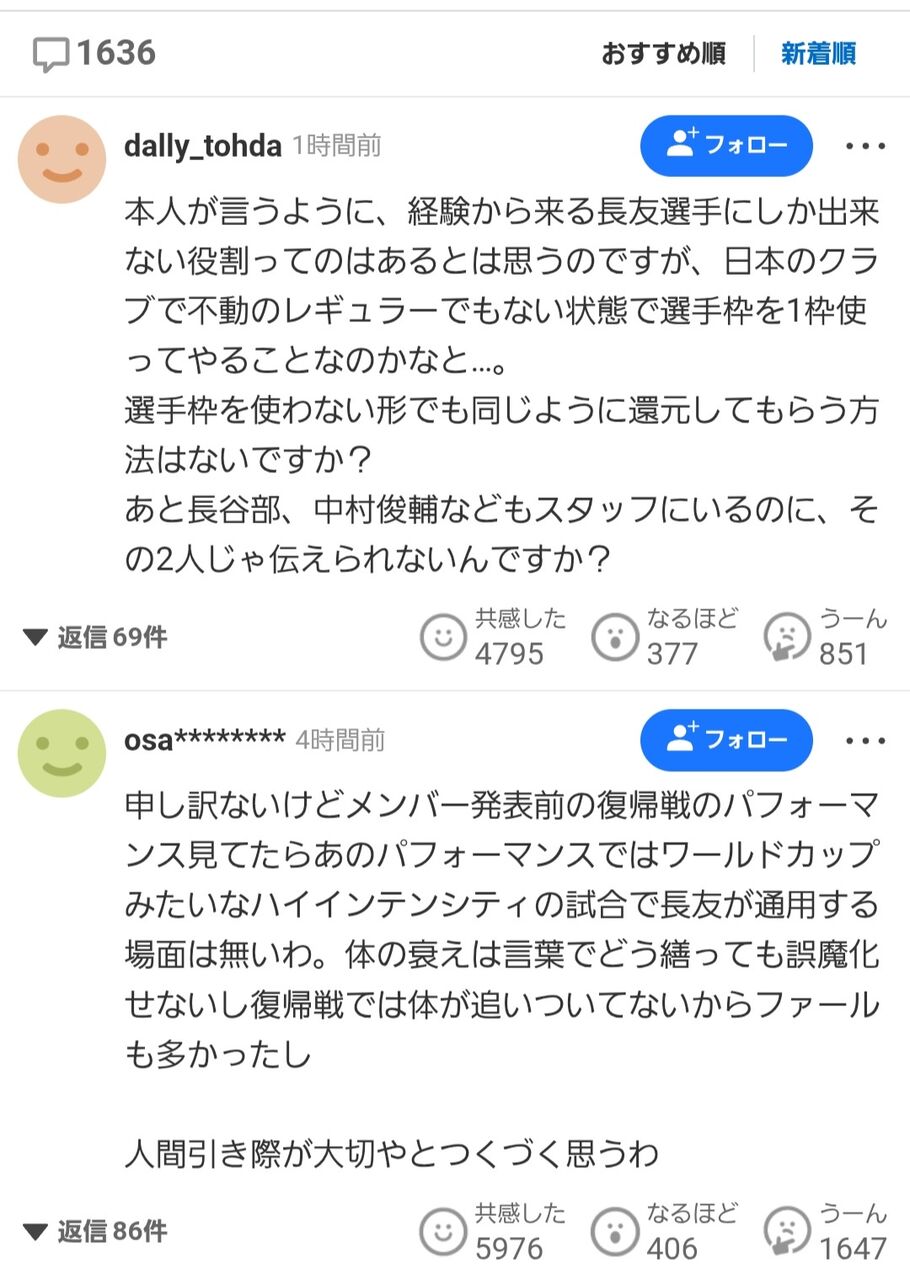Open overflow menu on dally_tohda's comment
The height and width of the screenshot is (1280, 910).
(864, 146)
